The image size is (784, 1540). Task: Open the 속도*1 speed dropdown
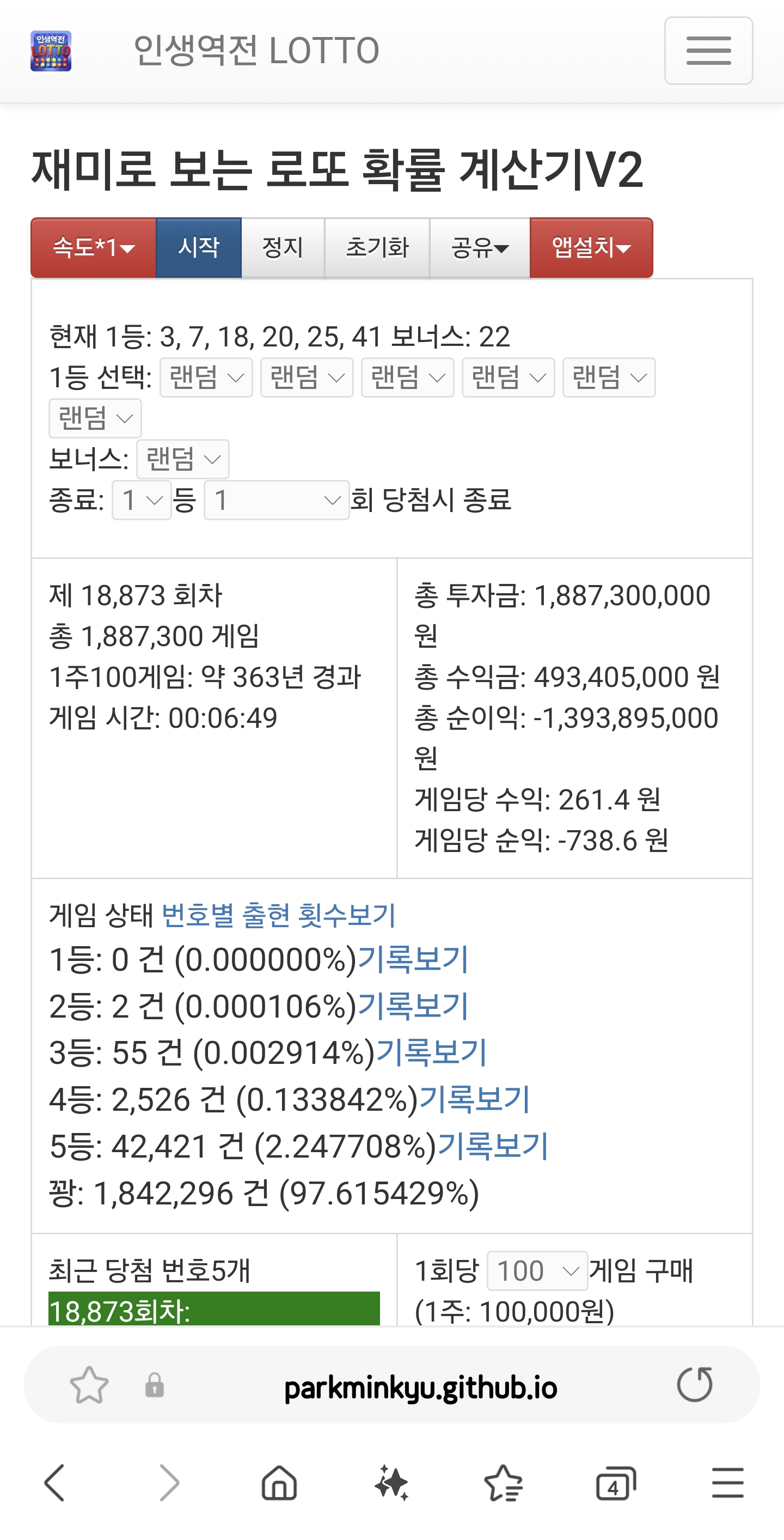tap(93, 247)
